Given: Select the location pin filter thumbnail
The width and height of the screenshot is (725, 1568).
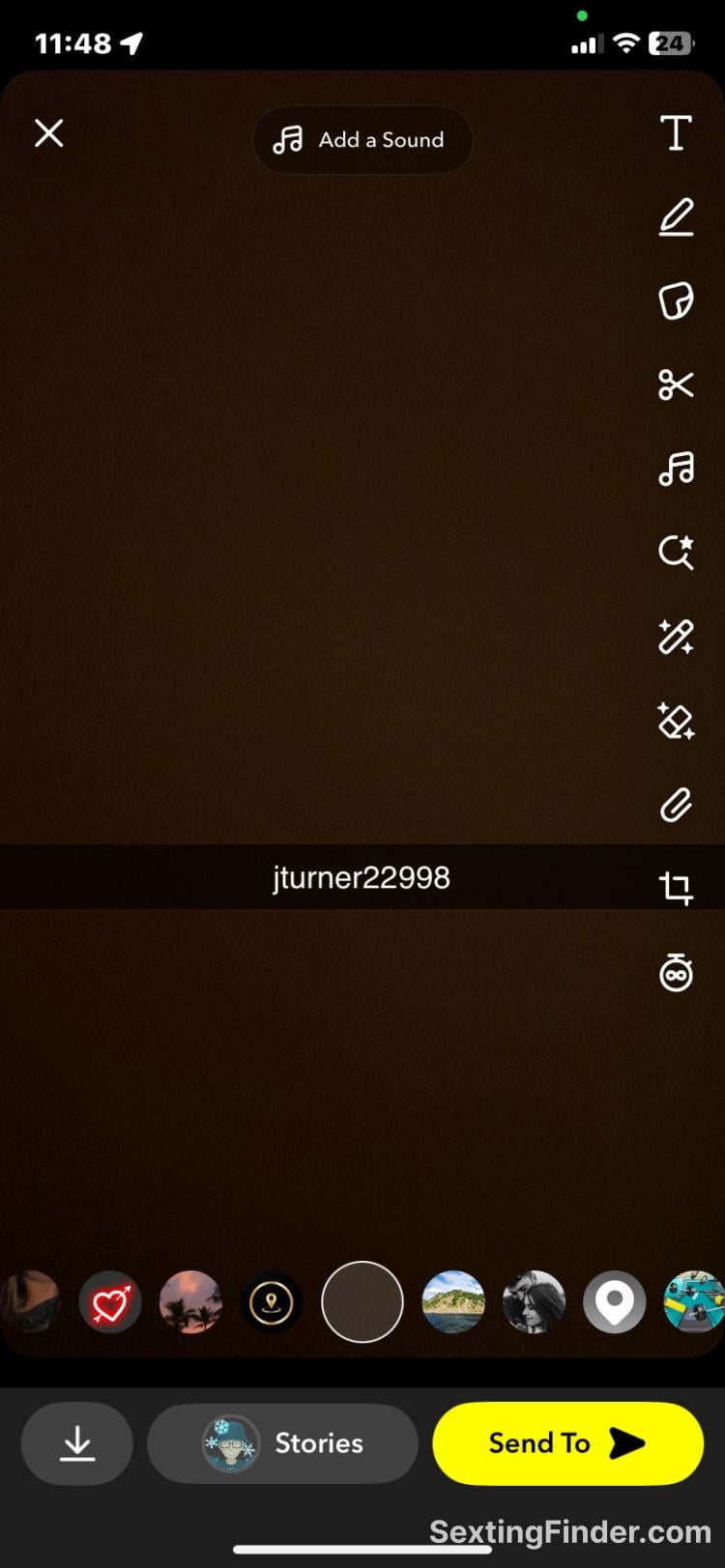Looking at the screenshot, I should (x=615, y=1301).
